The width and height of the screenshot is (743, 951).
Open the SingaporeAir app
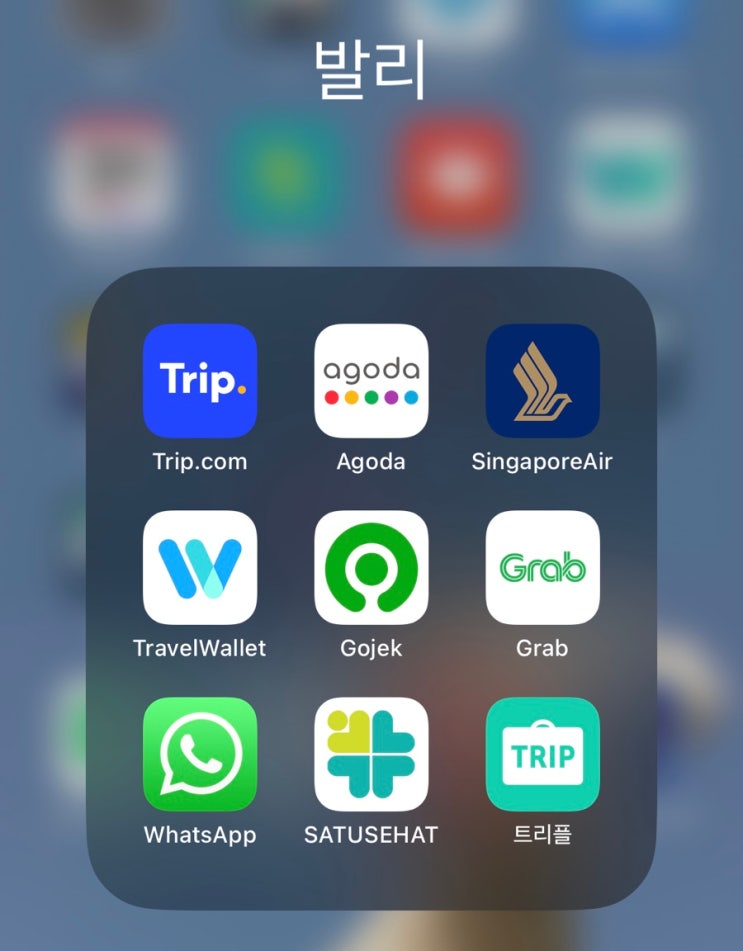pyautogui.click(x=542, y=381)
